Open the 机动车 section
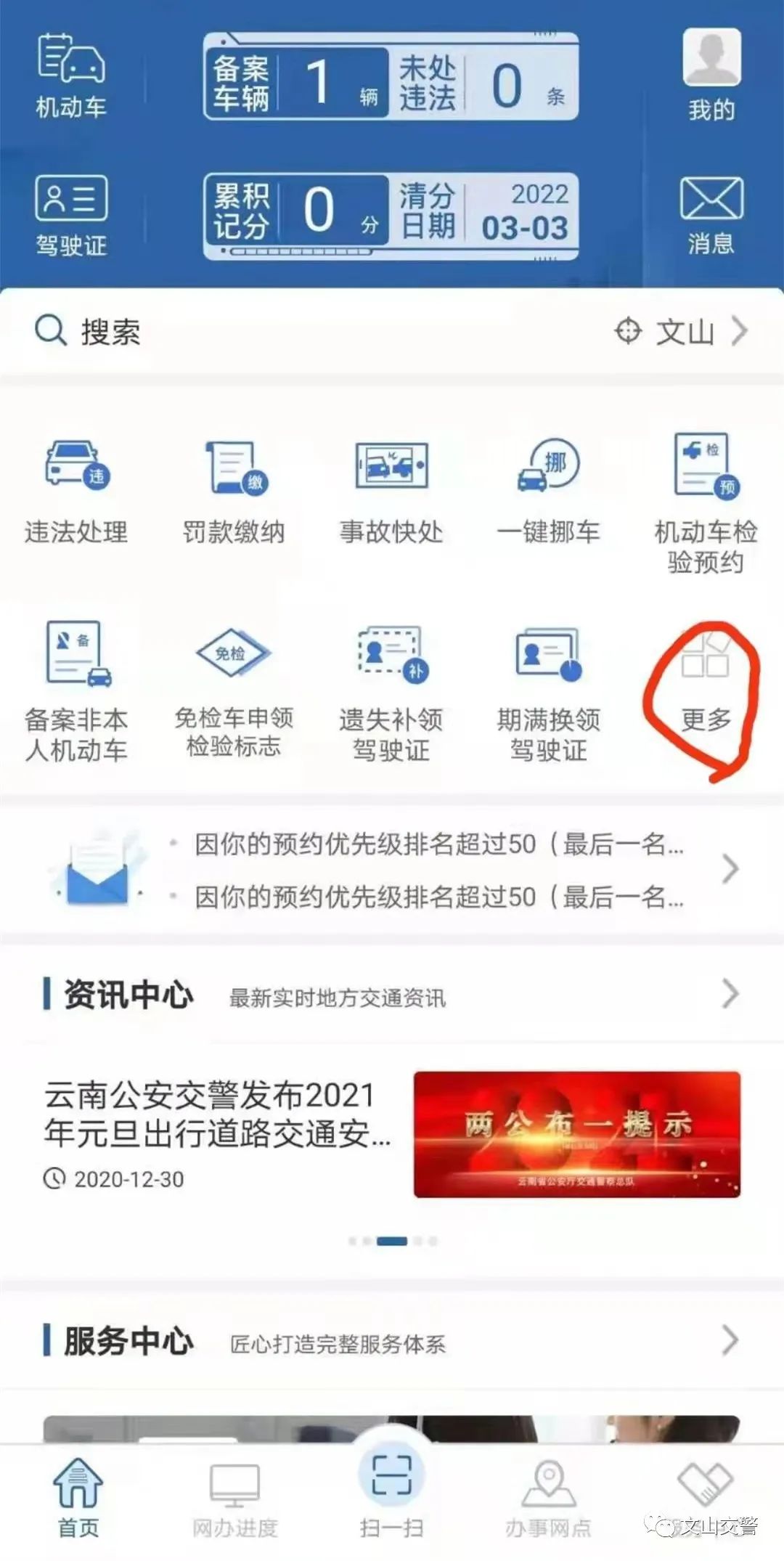Viewport: 784px width, 1561px height. click(x=71, y=76)
